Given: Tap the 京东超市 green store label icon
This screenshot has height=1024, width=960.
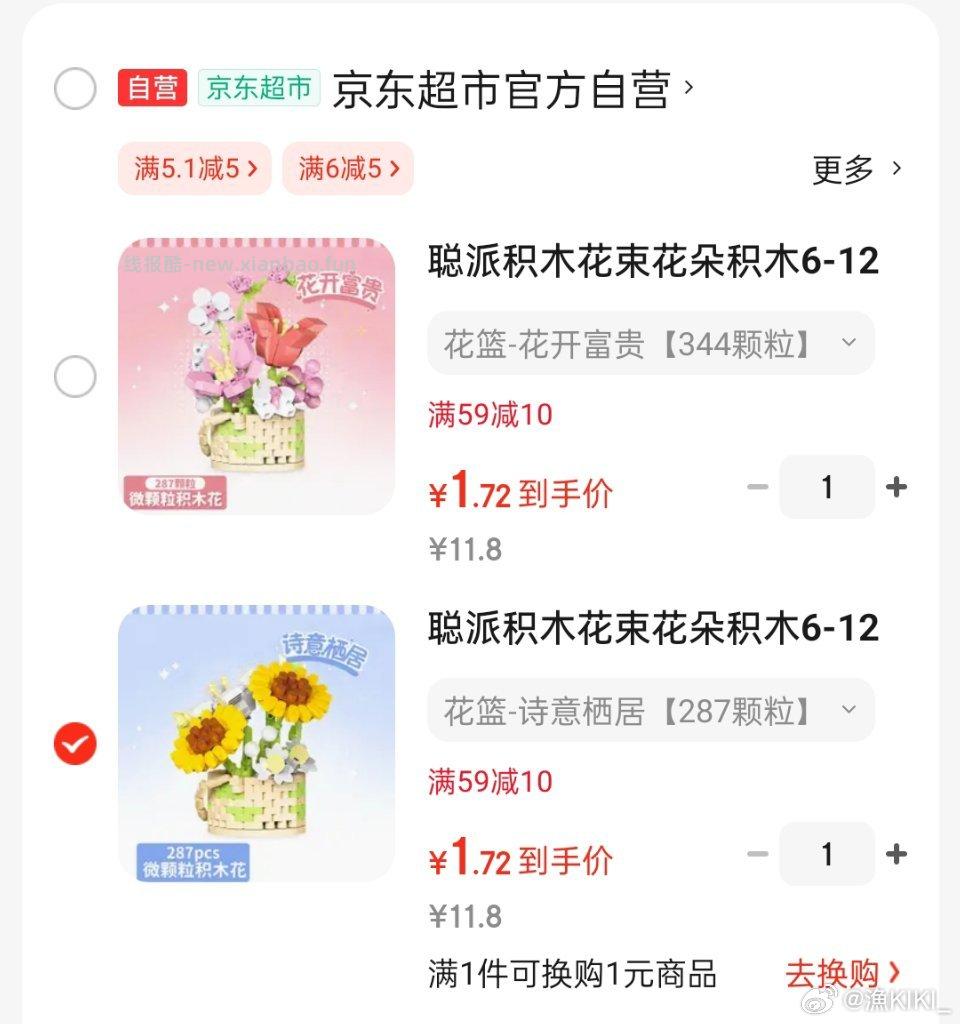Looking at the screenshot, I should 258,88.
